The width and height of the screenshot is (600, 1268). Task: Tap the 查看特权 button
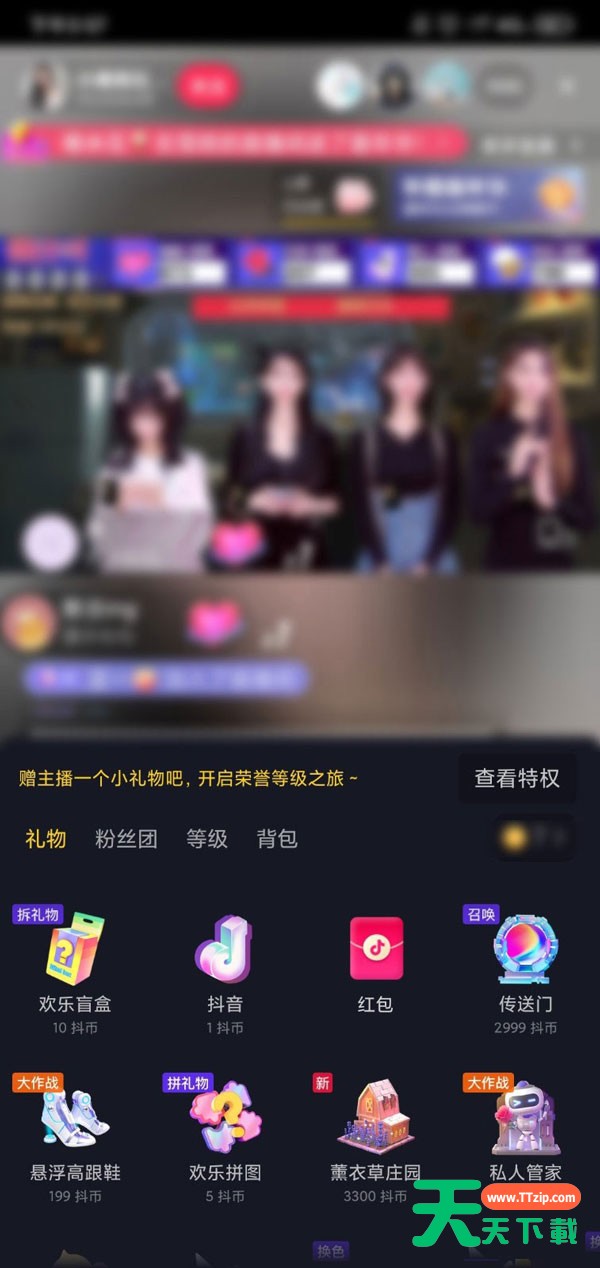pos(517,778)
